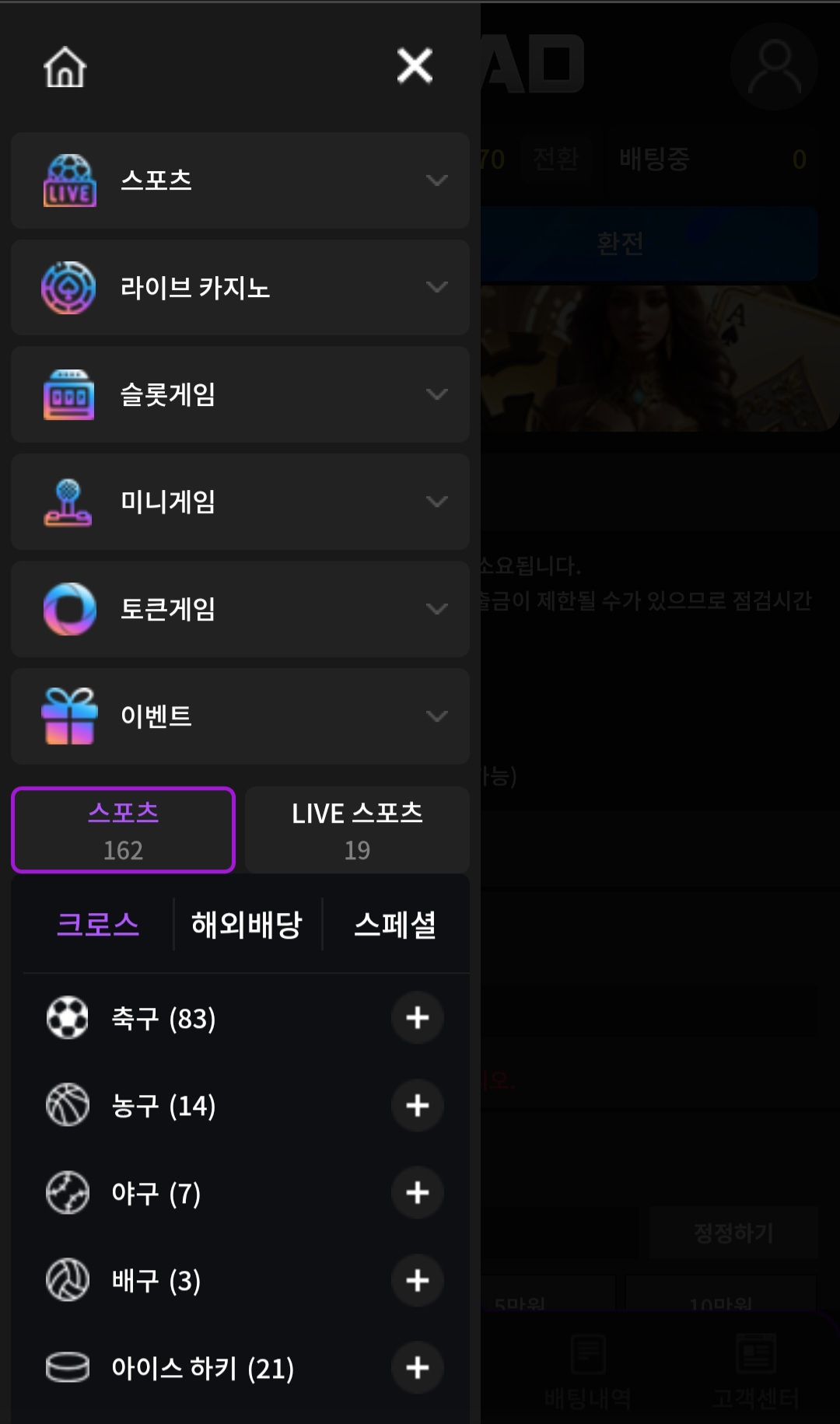Select the 토큰게임 token icon

69,609
